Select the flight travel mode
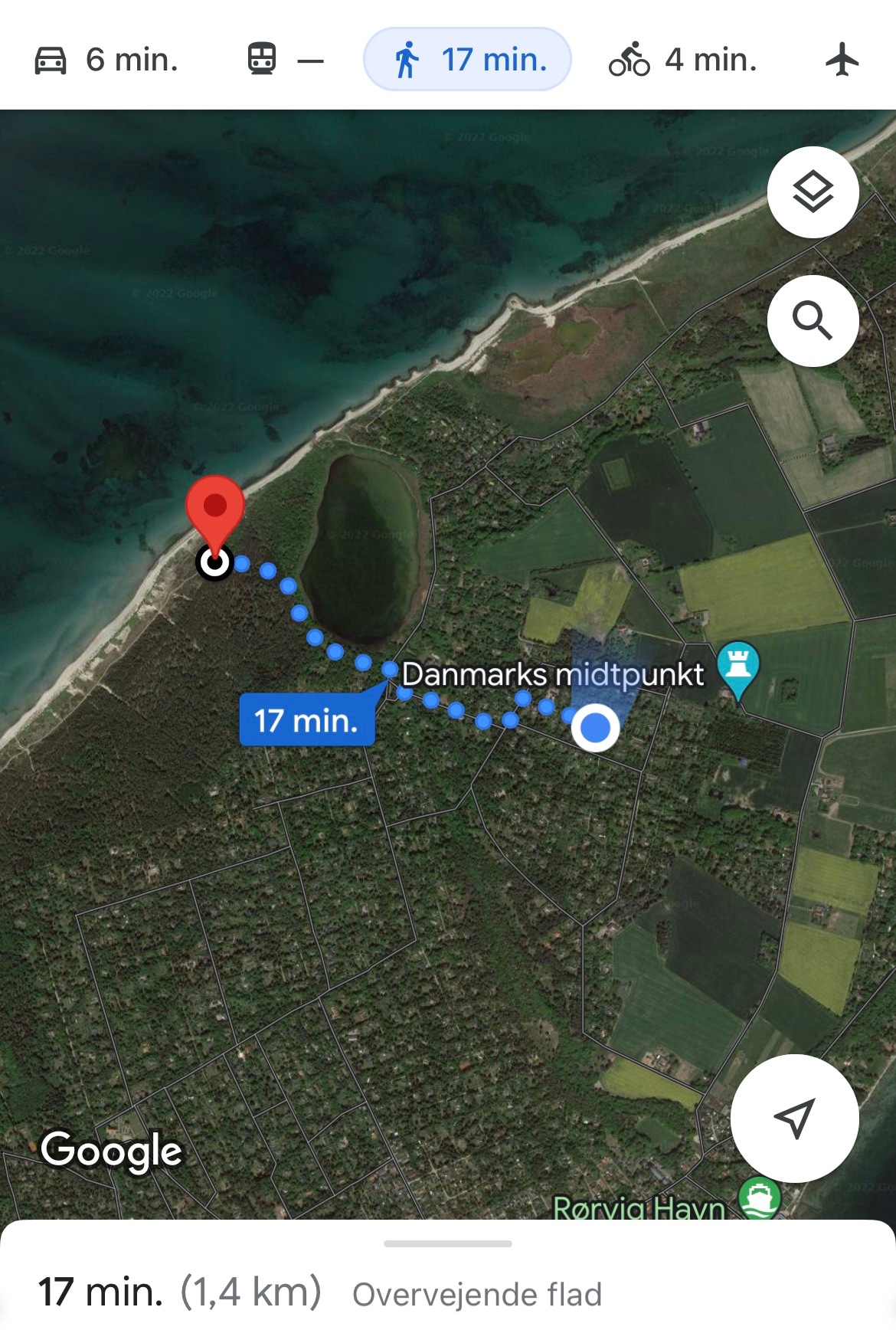 pos(842,60)
